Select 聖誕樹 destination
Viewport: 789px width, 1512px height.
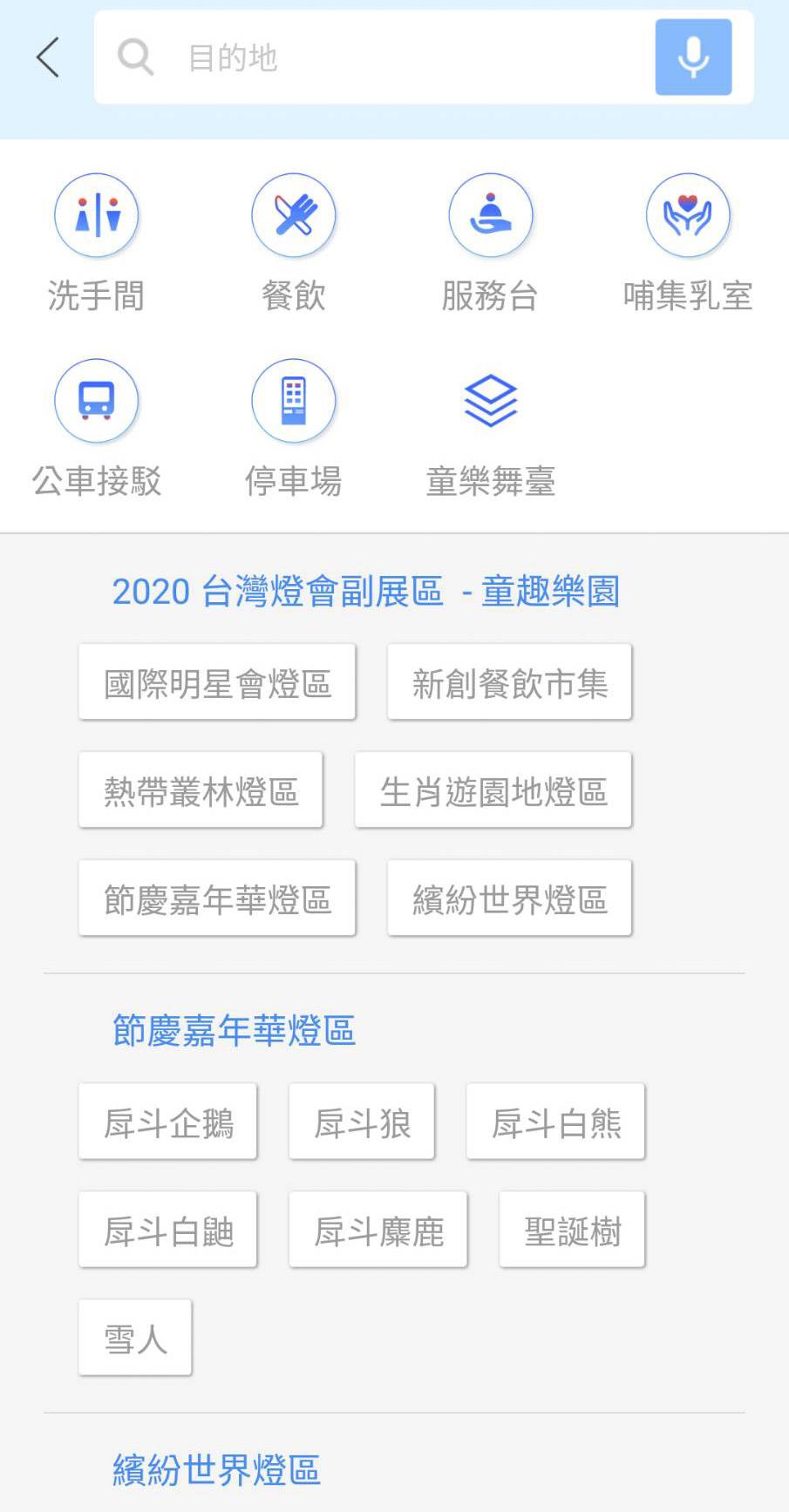coord(572,1230)
